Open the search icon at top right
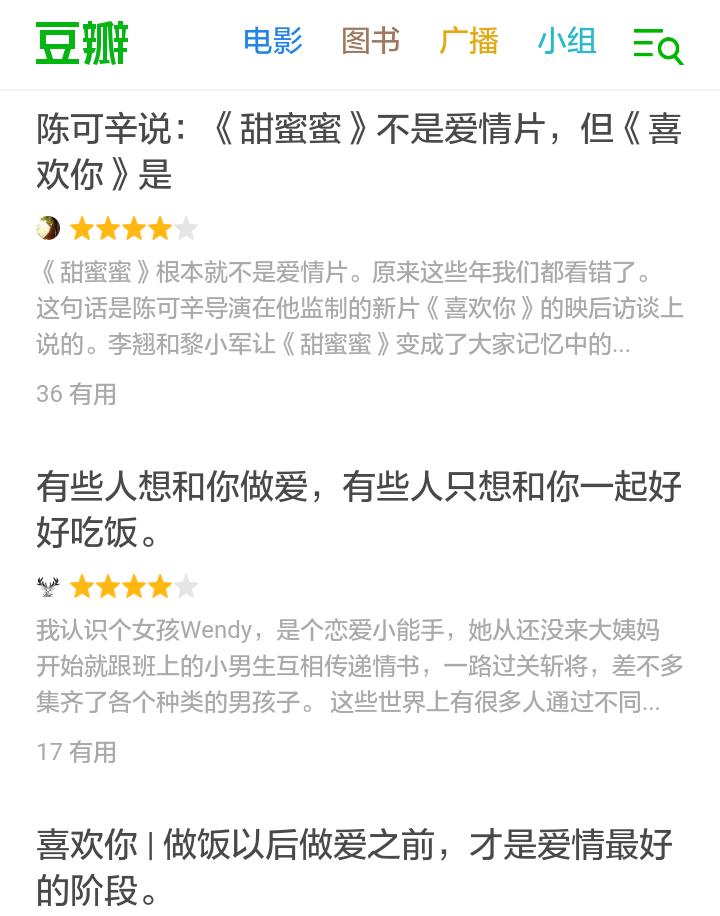Screen dimensions: 720x916 tap(660, 46)
